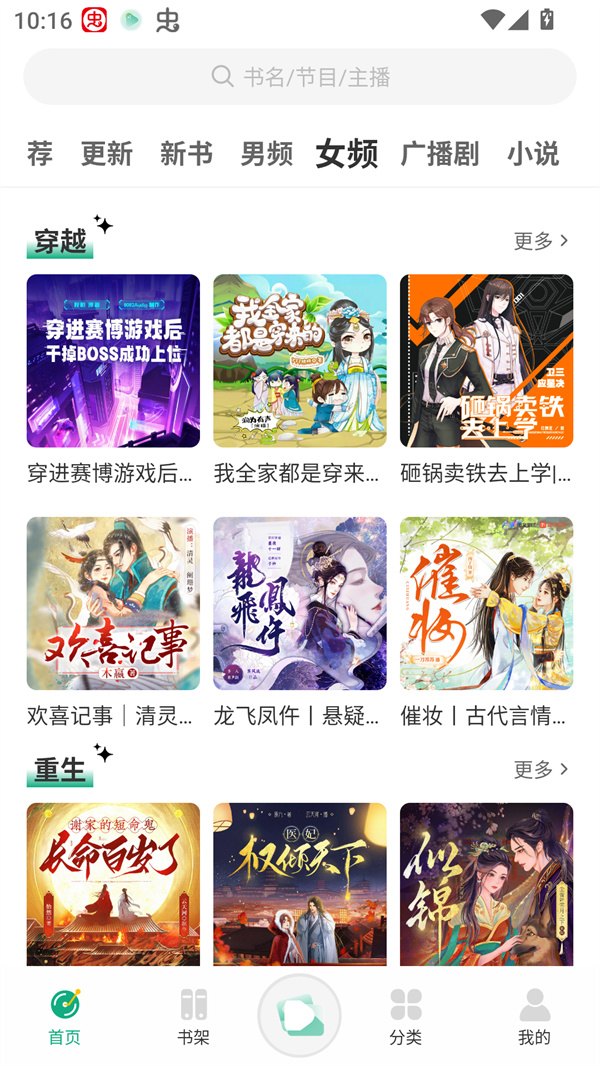The image size is (600, 1066).
Task: Open the 分类 tab
Action: [x=405, y=1017]
